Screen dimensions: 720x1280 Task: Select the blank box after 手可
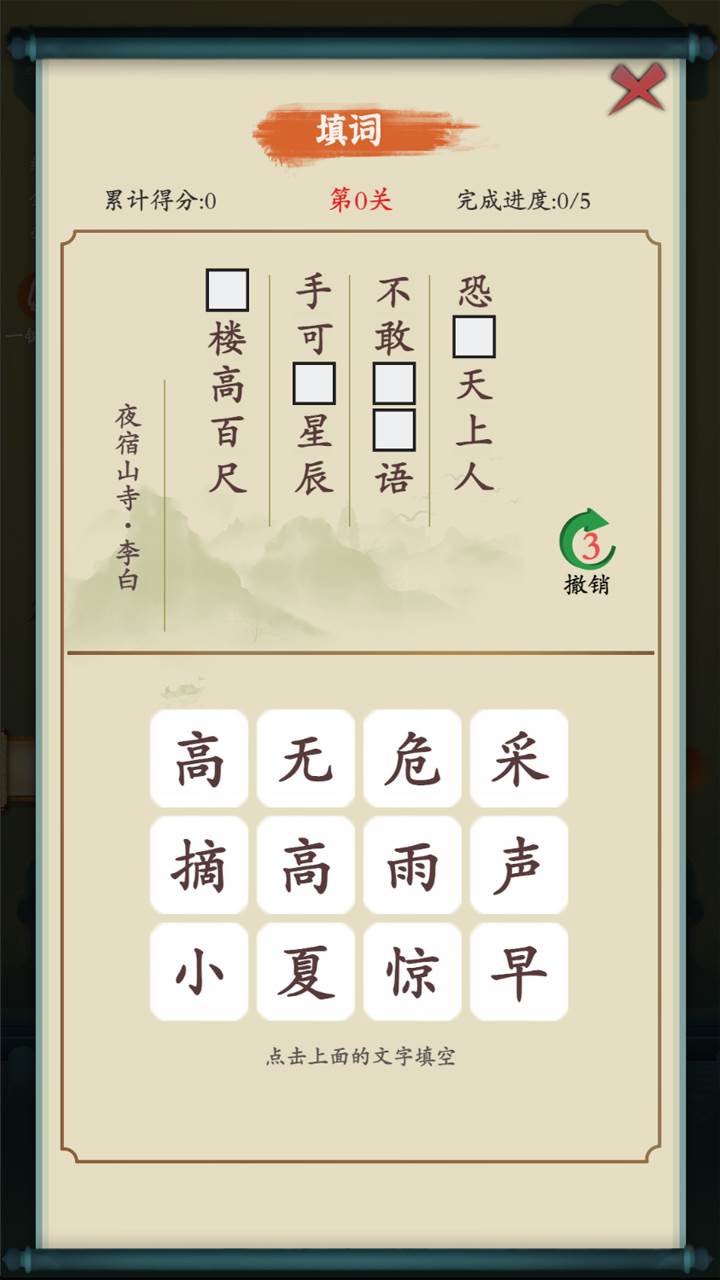click(314, 384)
